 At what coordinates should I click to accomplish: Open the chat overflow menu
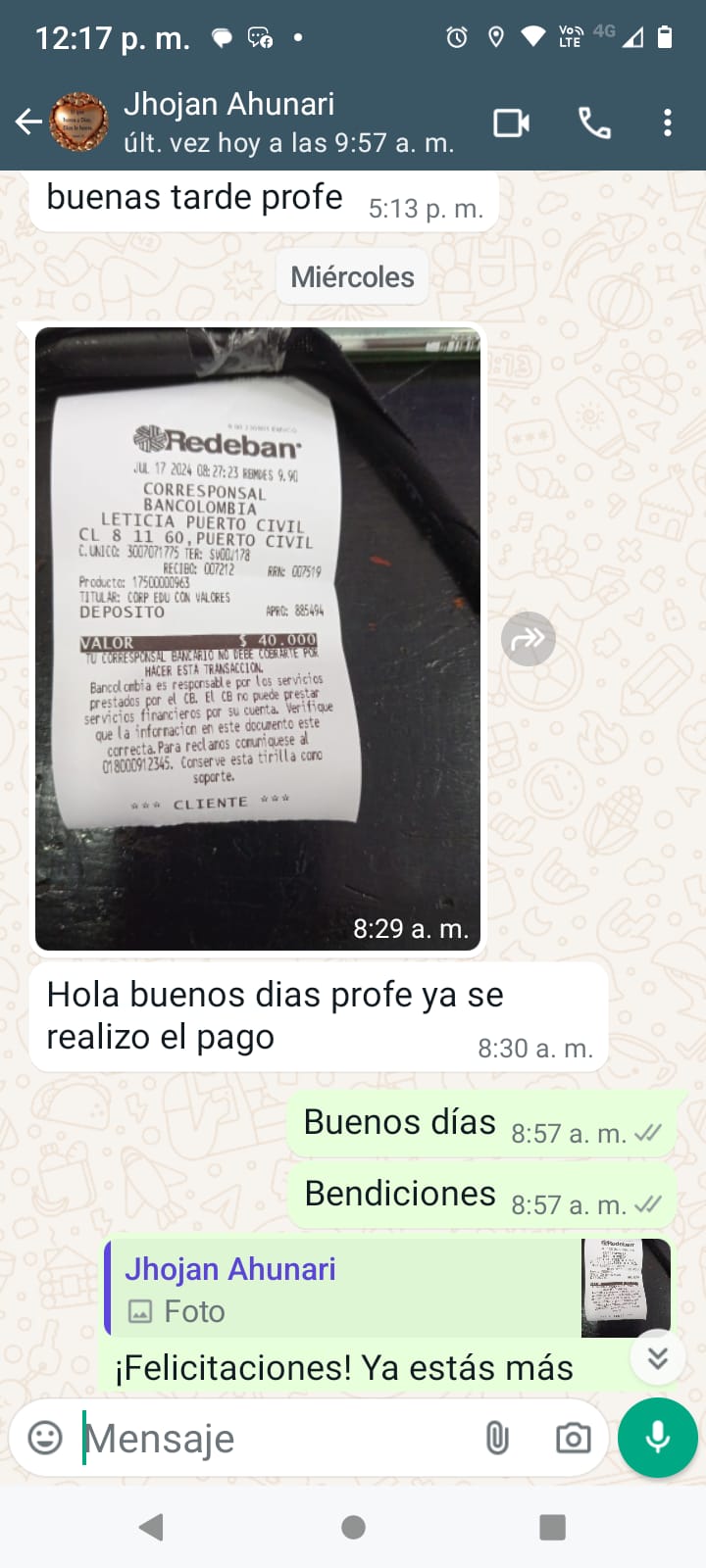[x=667, y=123]
